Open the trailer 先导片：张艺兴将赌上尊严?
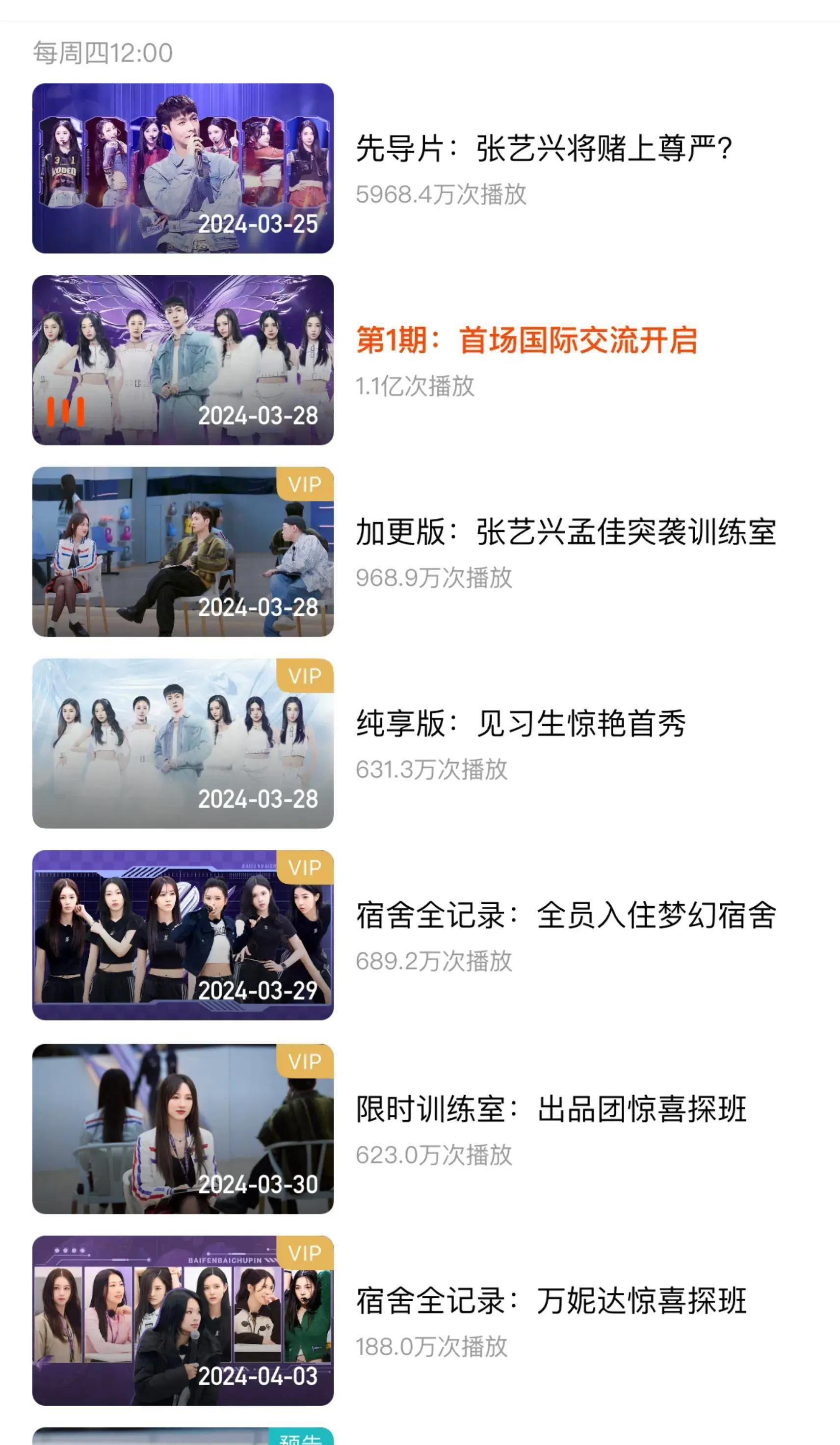 [543, 149]
